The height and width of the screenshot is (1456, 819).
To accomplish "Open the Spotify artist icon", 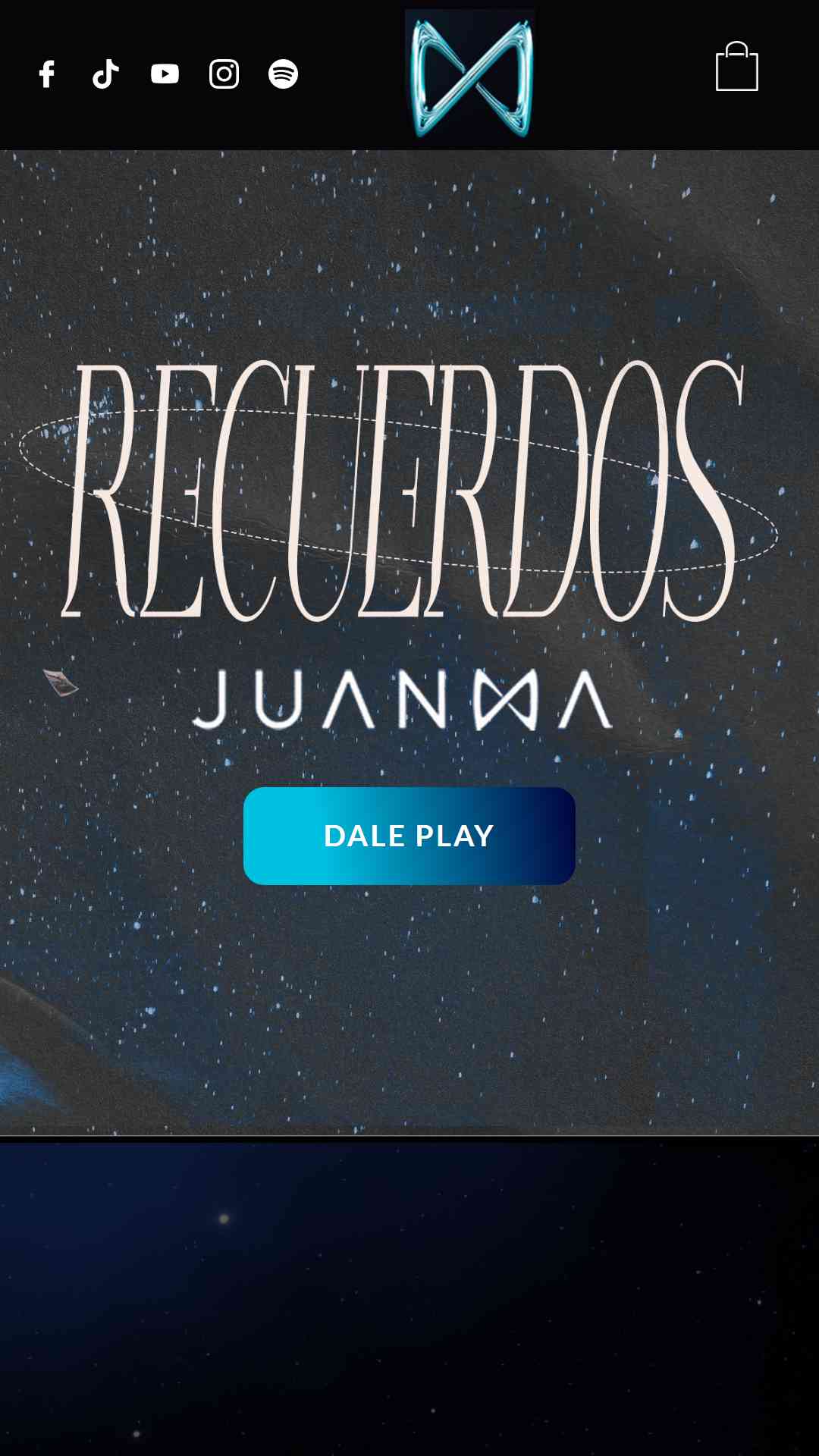I will [x=283, y=74].
